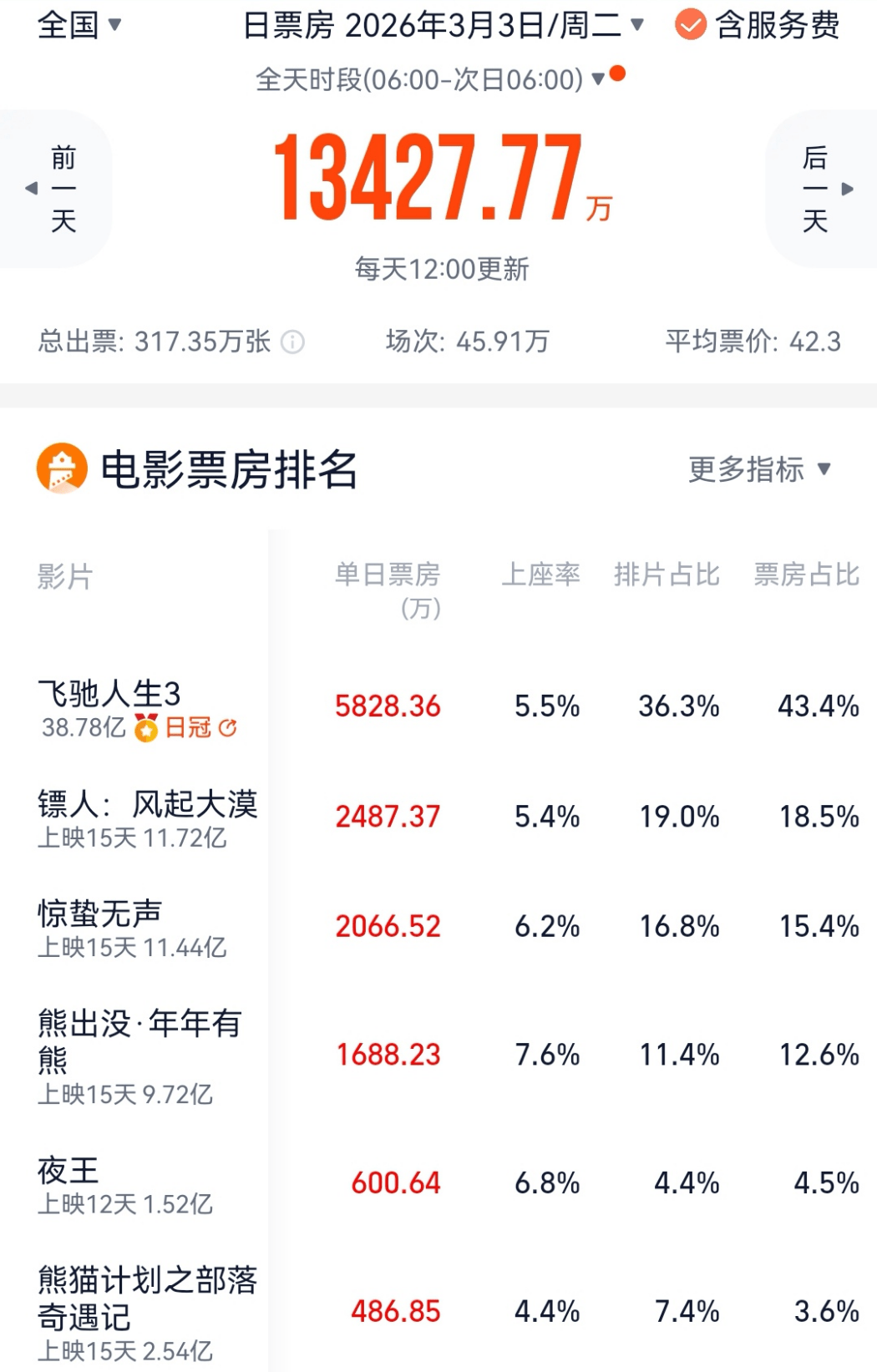
Task: Expand the 全天时段 time range selector
Action: point(430,80)
